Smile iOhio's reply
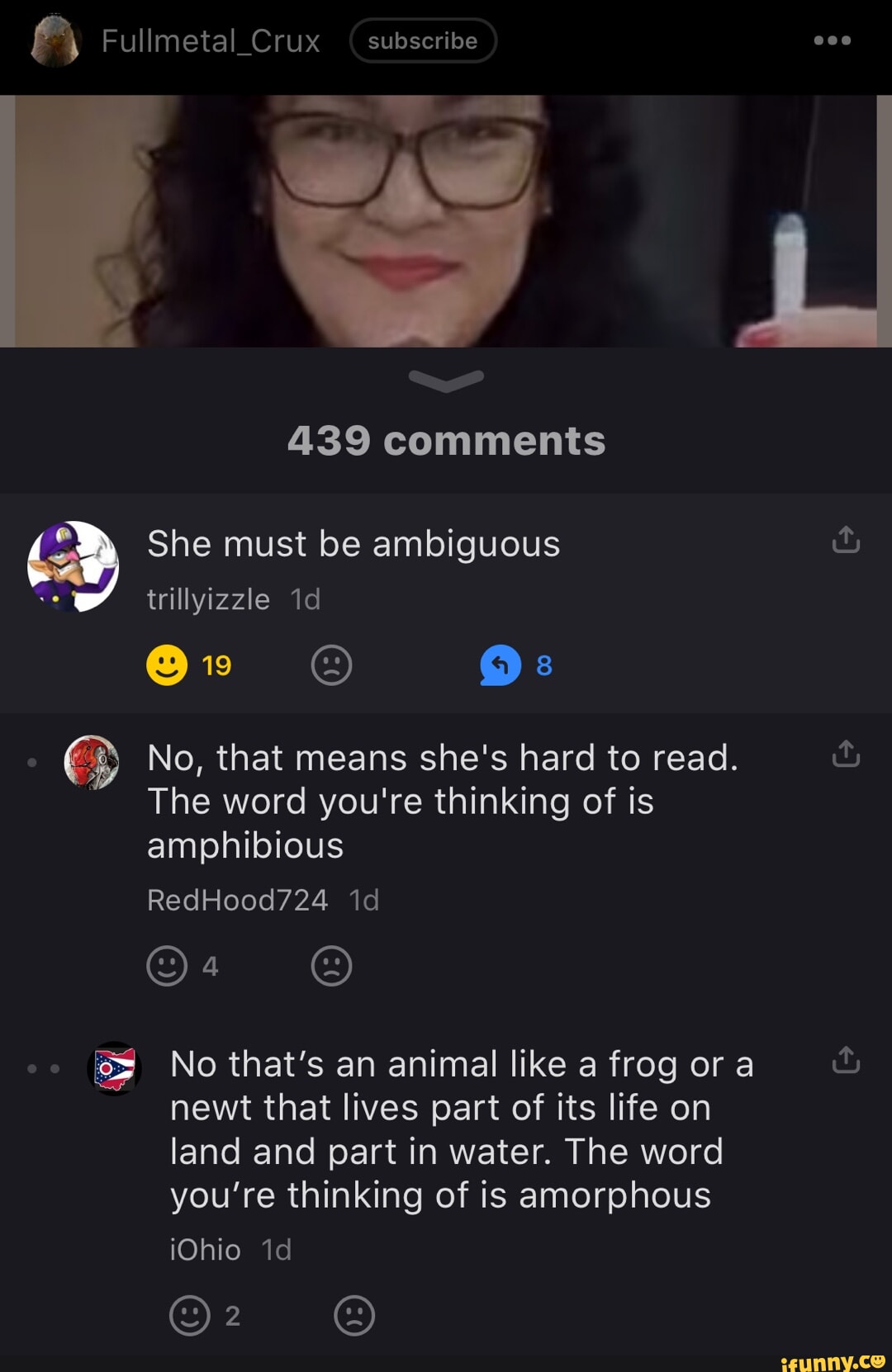 coord(190,1316)
